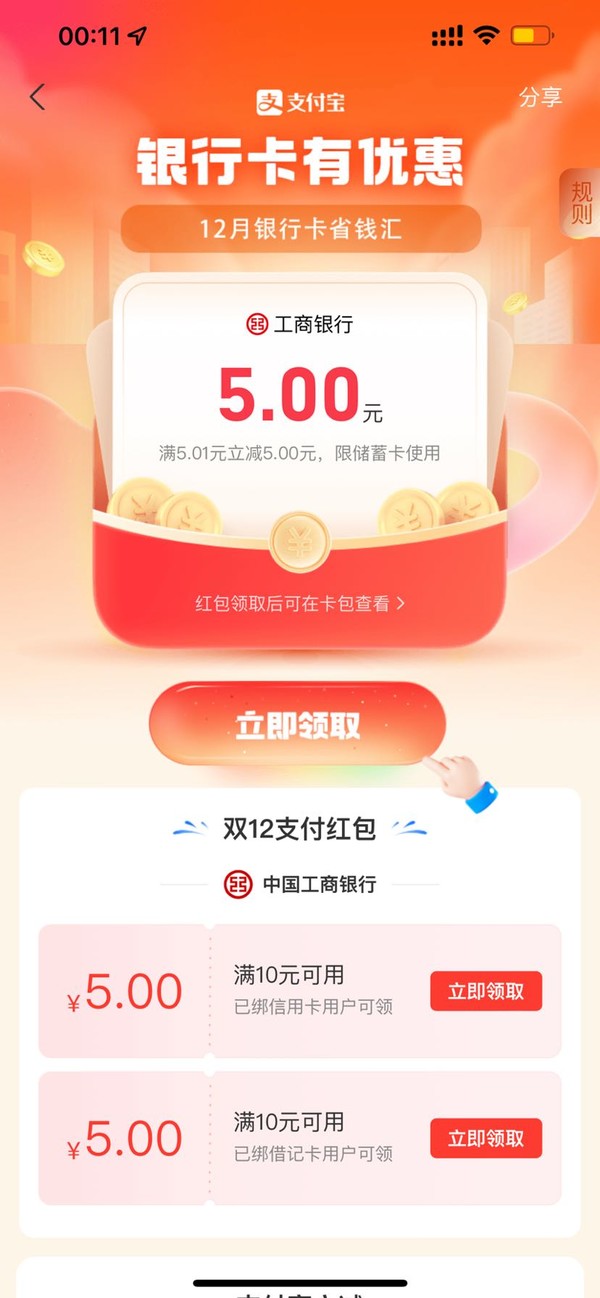Image resolution: width=600 pixels, height=1298 pixels.
Task: Go back using the top-left arrow
Action: coord(38,97)
